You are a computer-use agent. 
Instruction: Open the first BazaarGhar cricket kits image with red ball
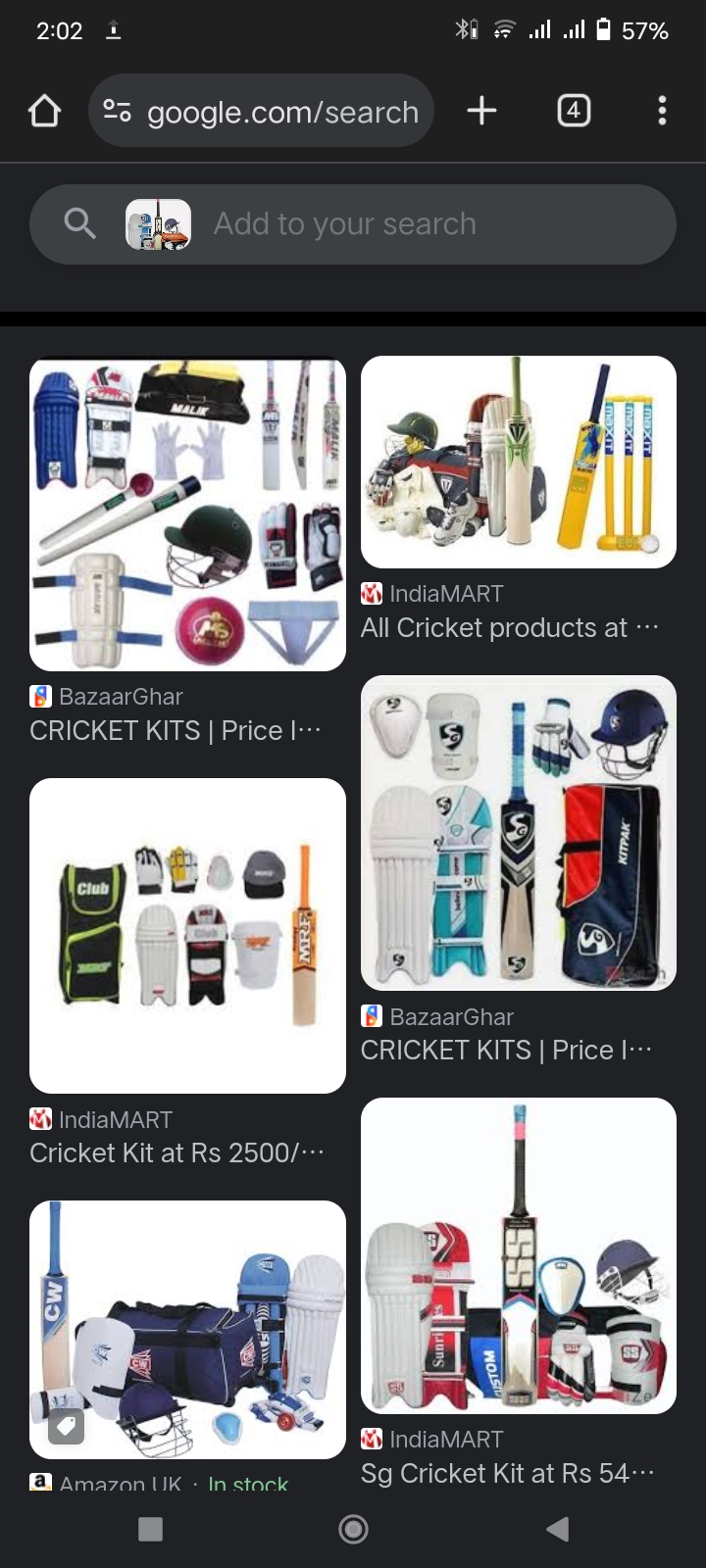(x=187, y=514)
